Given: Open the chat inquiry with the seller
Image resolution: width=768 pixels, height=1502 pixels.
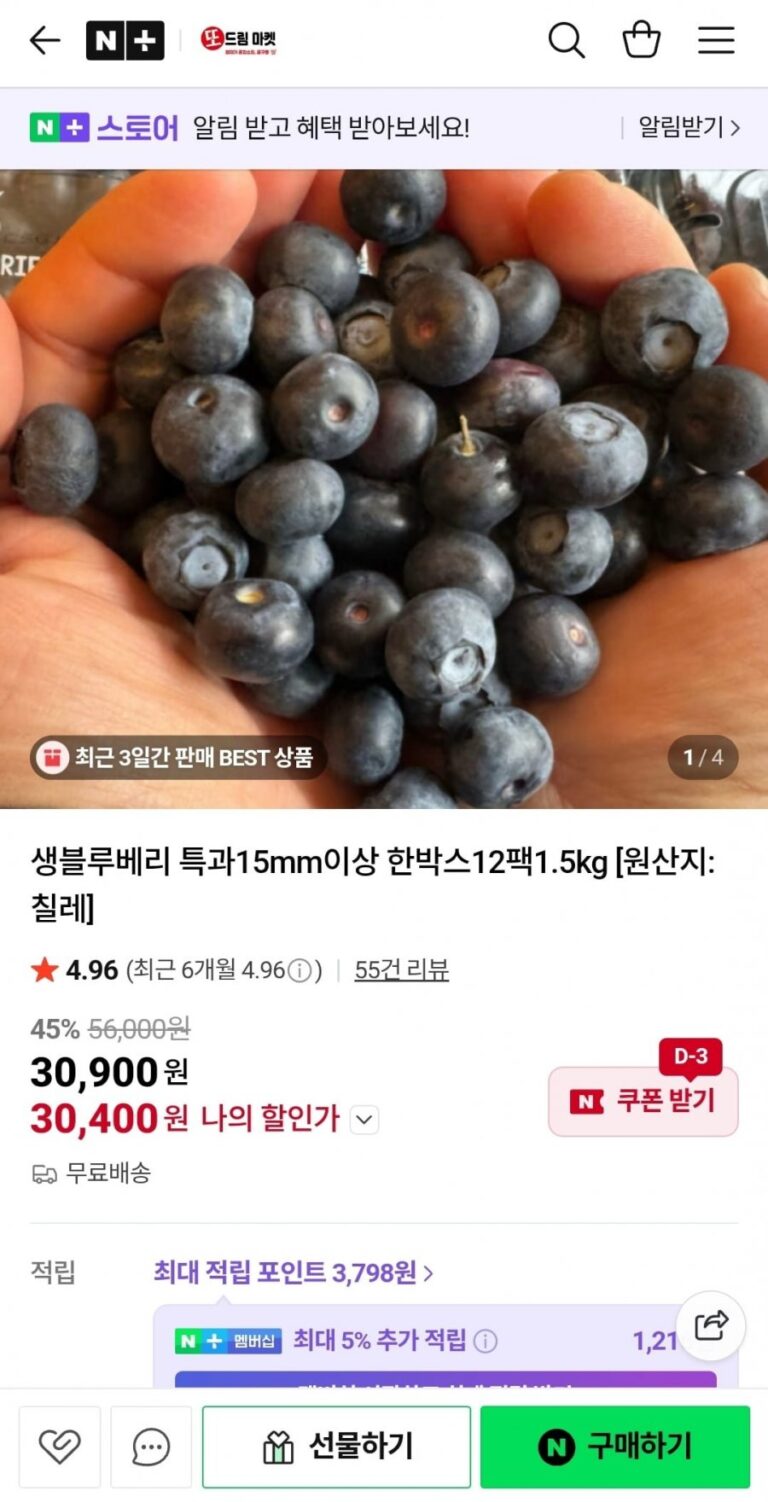Looking at the screenshot, I should [151, 1446].
